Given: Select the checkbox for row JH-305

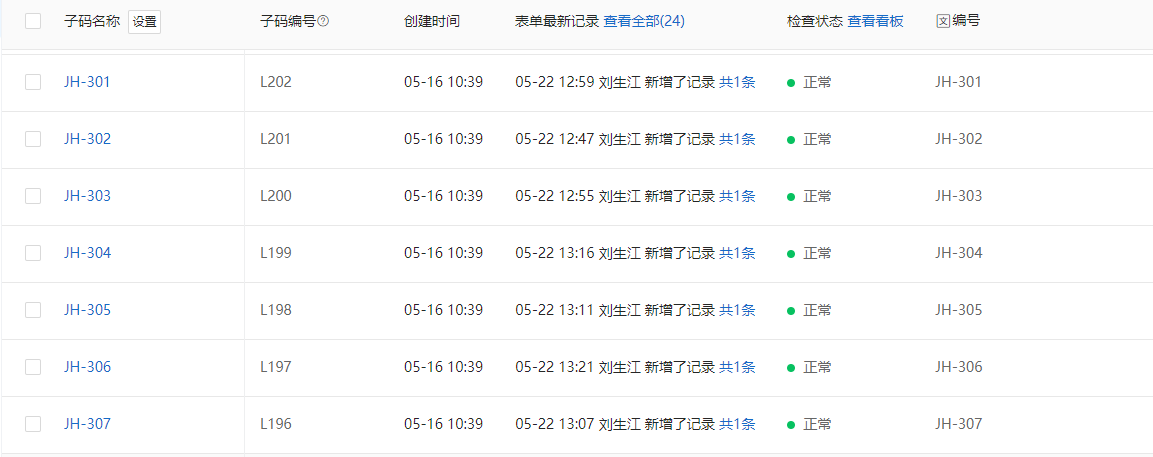Looking at the screenshot, I should [33, 310].
